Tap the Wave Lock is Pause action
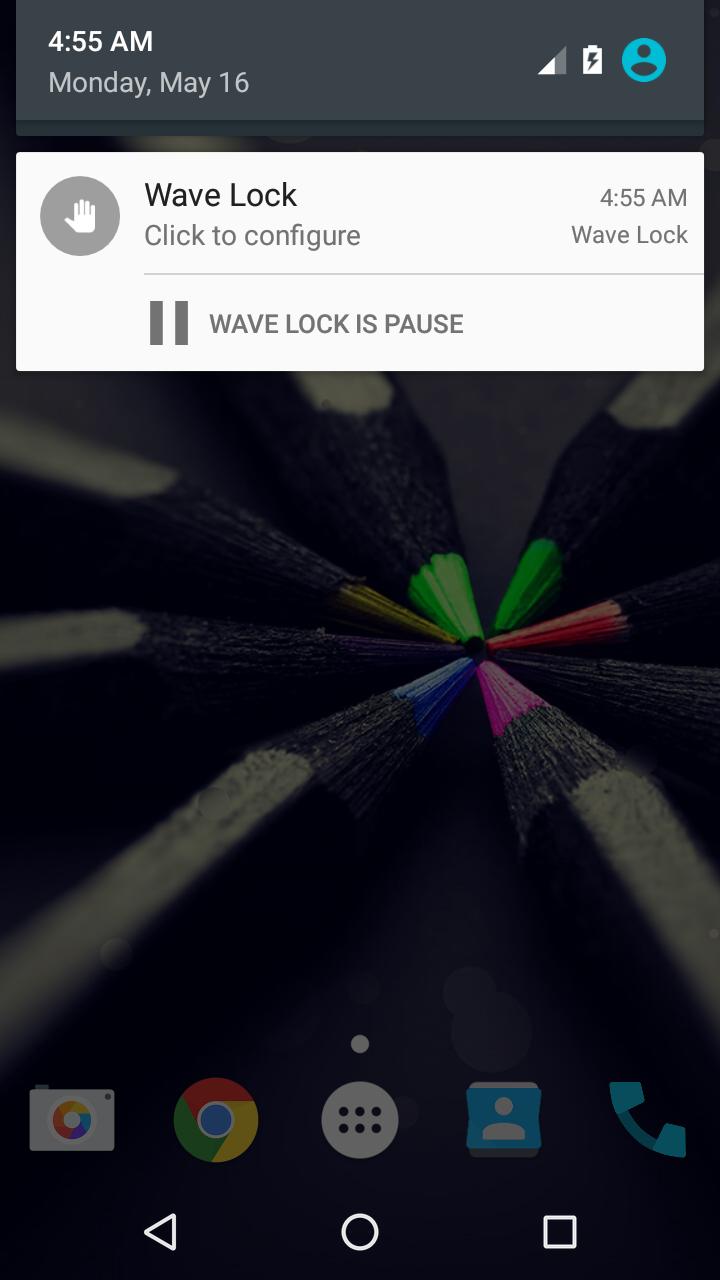The width and height of the screenshot is (720, 1280). tap(307, 323)
